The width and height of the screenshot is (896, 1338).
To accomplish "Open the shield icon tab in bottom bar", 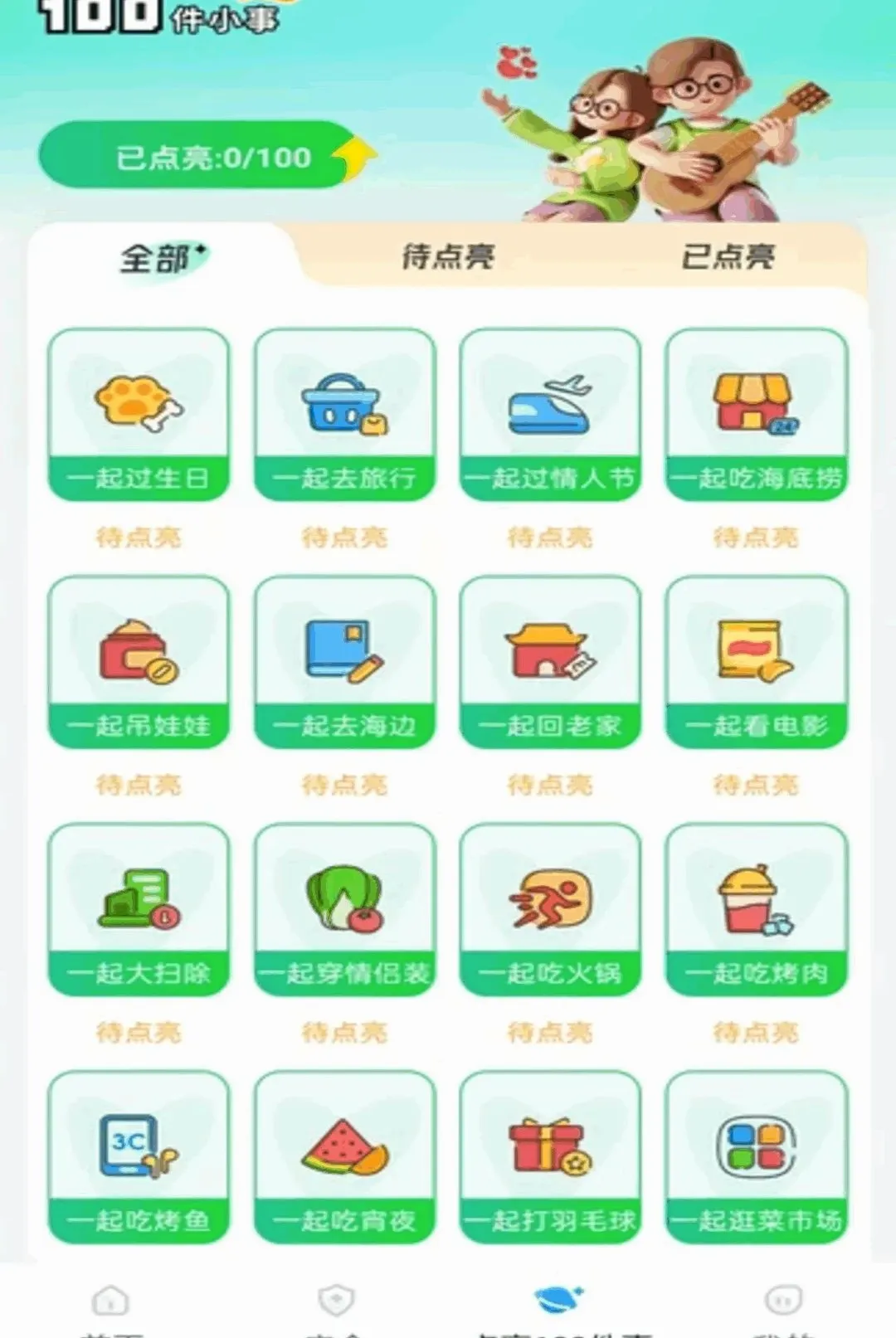I will click(x=336, y=1306).
